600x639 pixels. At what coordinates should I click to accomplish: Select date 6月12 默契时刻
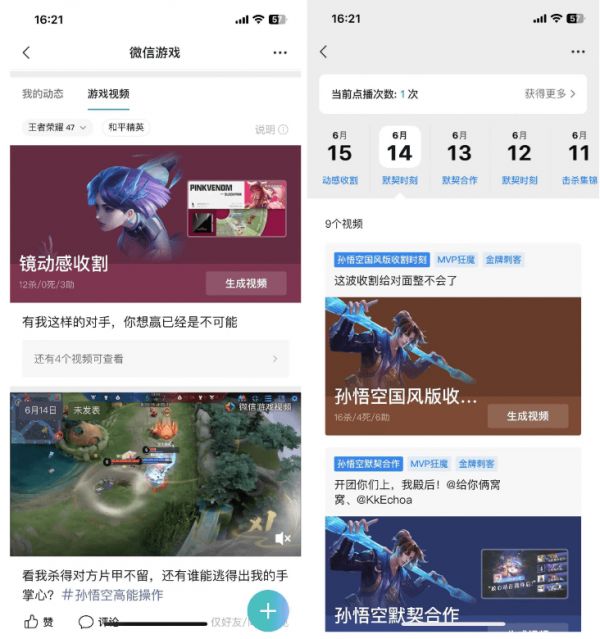tap(519, 158)
